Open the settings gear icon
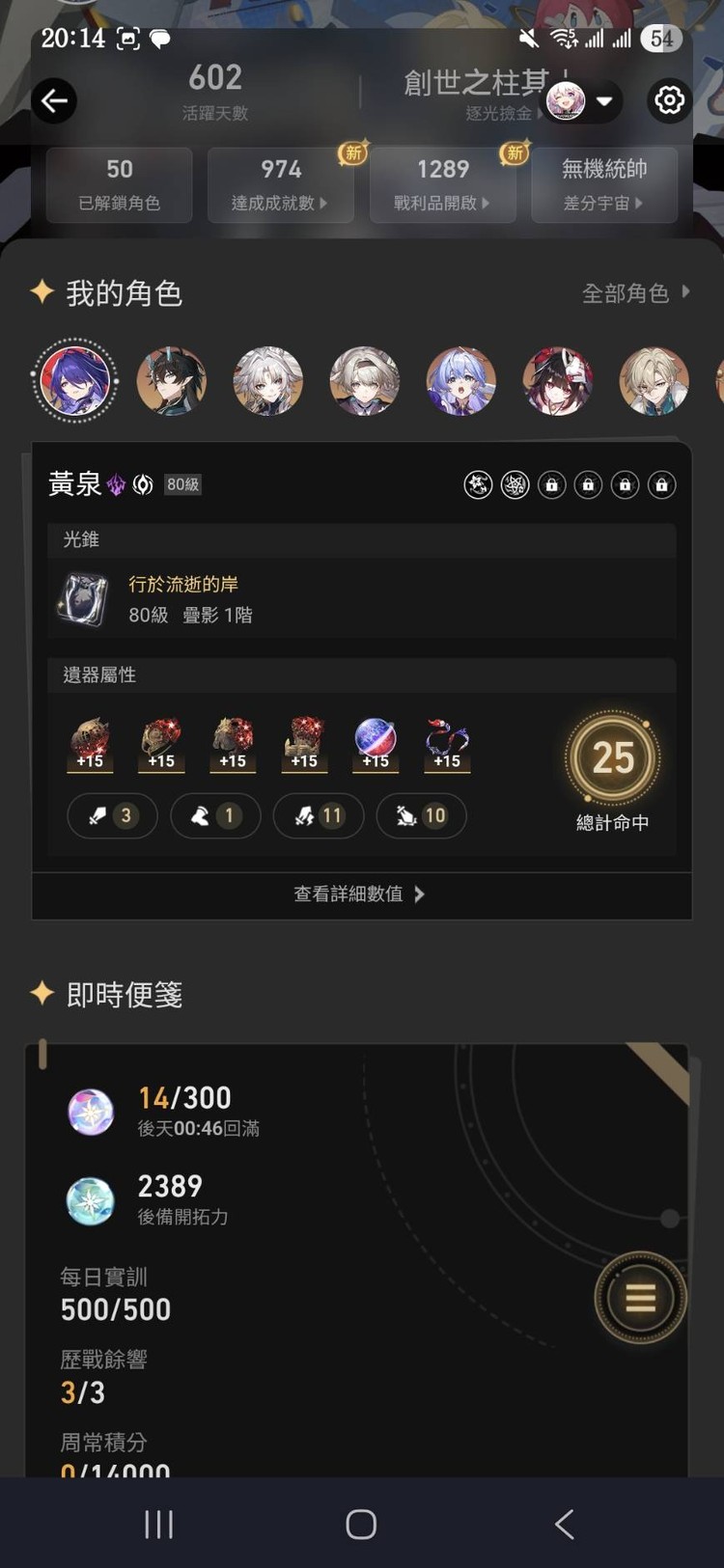The height and width of the screenshot is (1568, 724). pyautogui.click(x=669, y=100)
